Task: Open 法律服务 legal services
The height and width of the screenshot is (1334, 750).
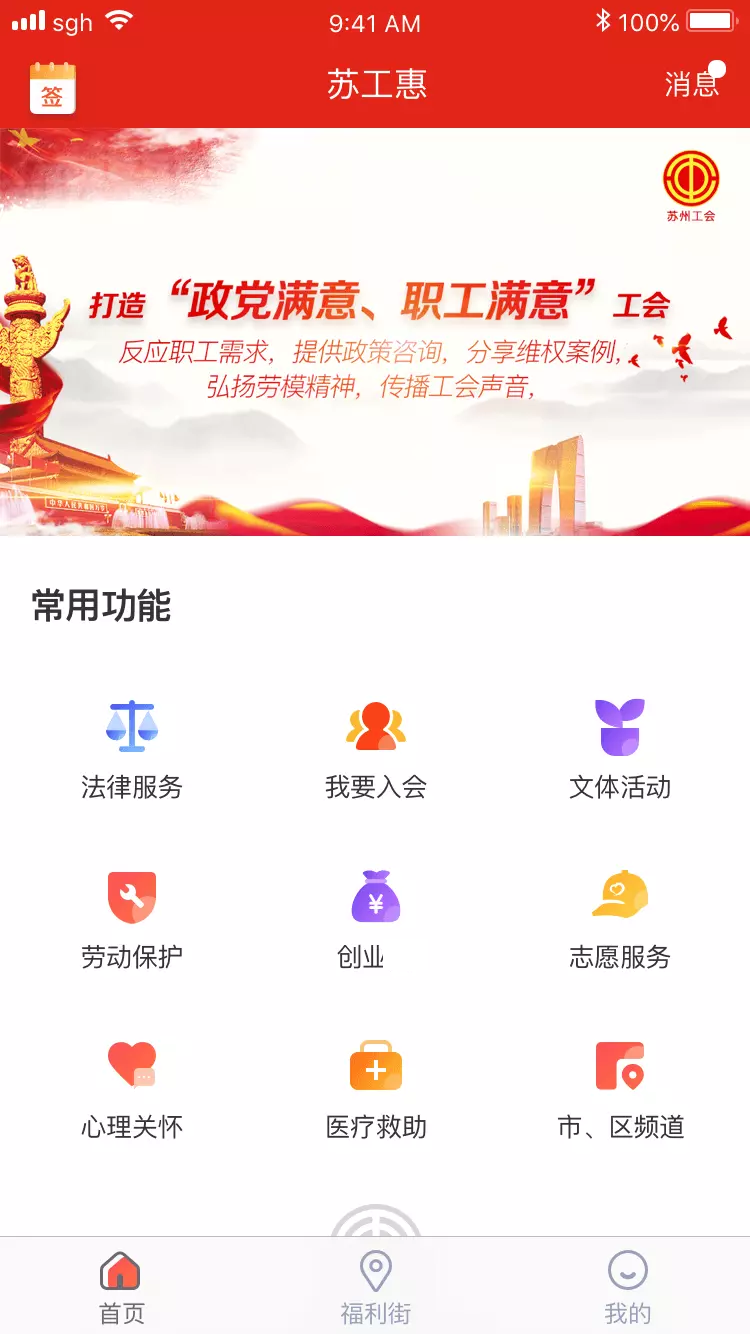Action: click(x=132, y=750)
